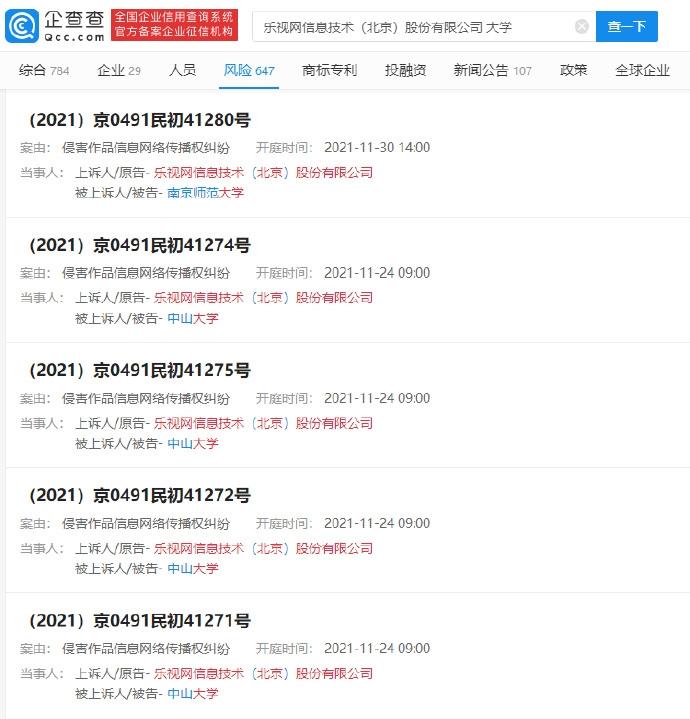Open case (2021)京0491民初41274号

pyautogui.click(x=135, y=245)
